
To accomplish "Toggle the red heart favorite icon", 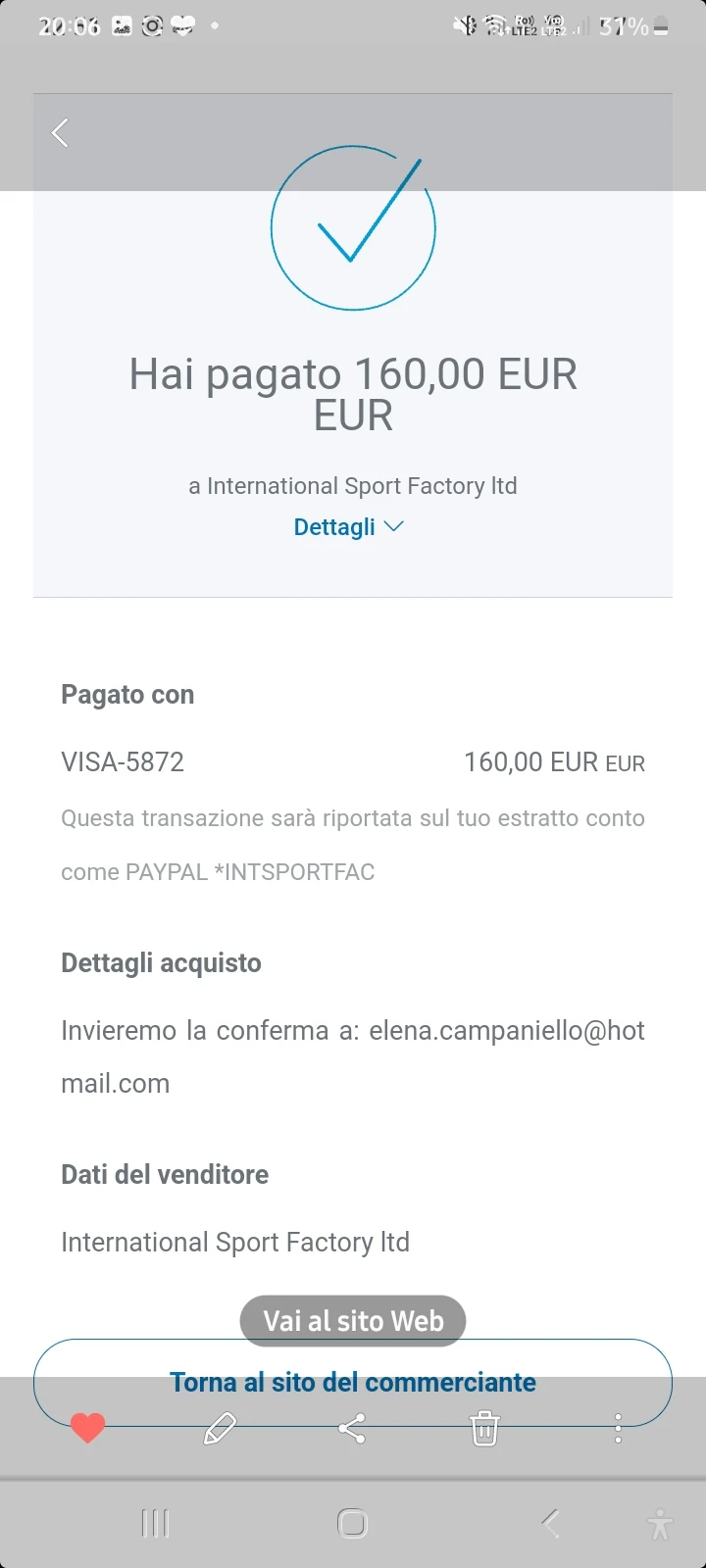I will click(88, 1429).
